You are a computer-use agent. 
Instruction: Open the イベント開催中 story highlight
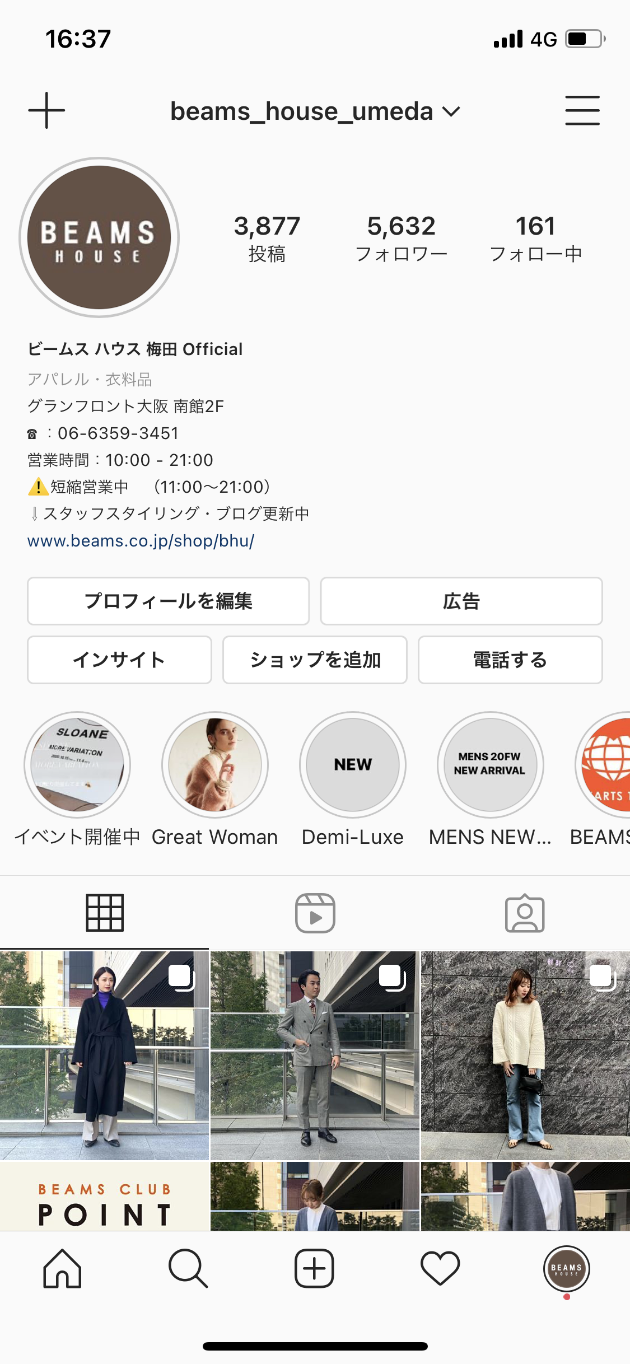[77, 765]
